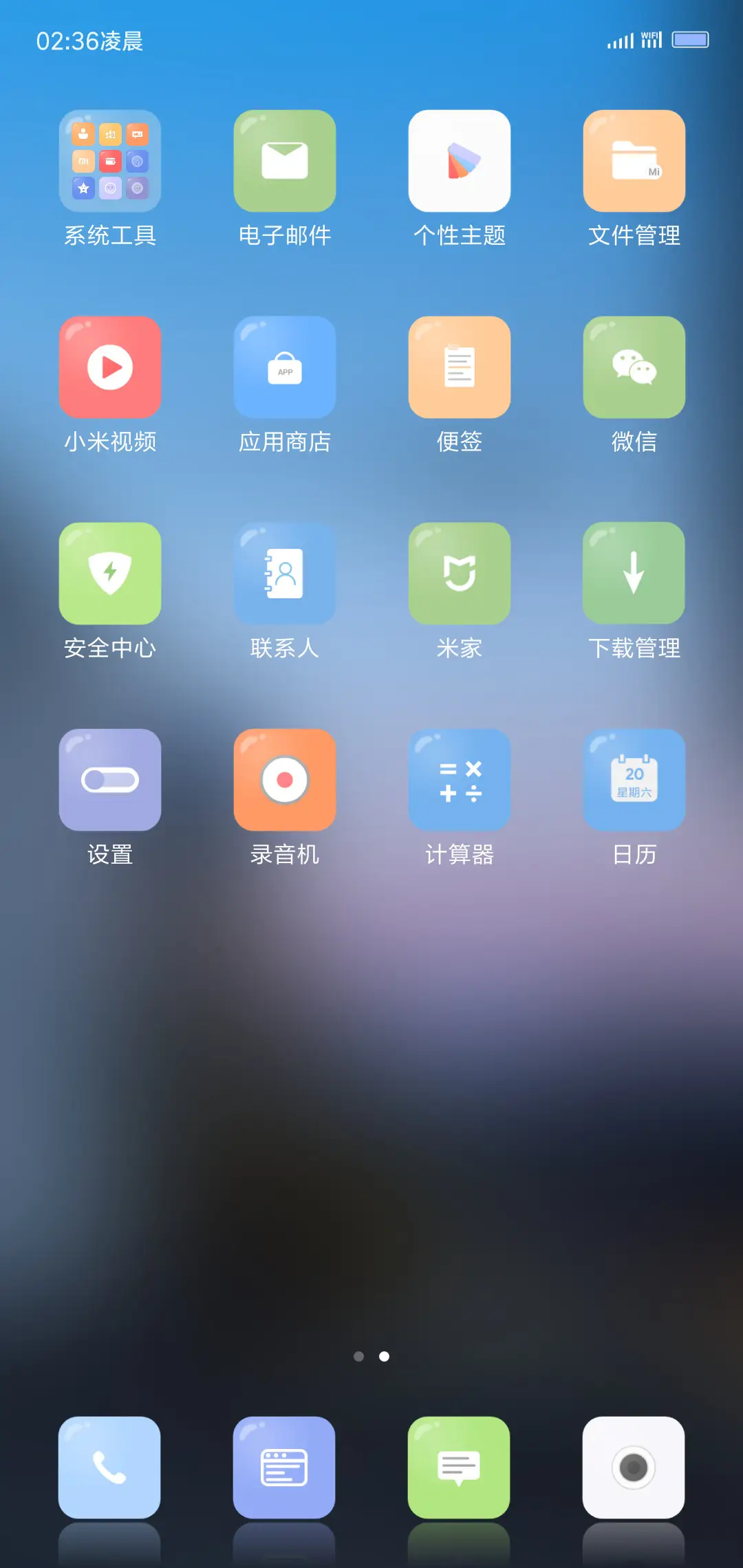The height and width of the screenshot is (1568, 743).
Task: Launch the 便签 notes app
Action: click(459, 367)
